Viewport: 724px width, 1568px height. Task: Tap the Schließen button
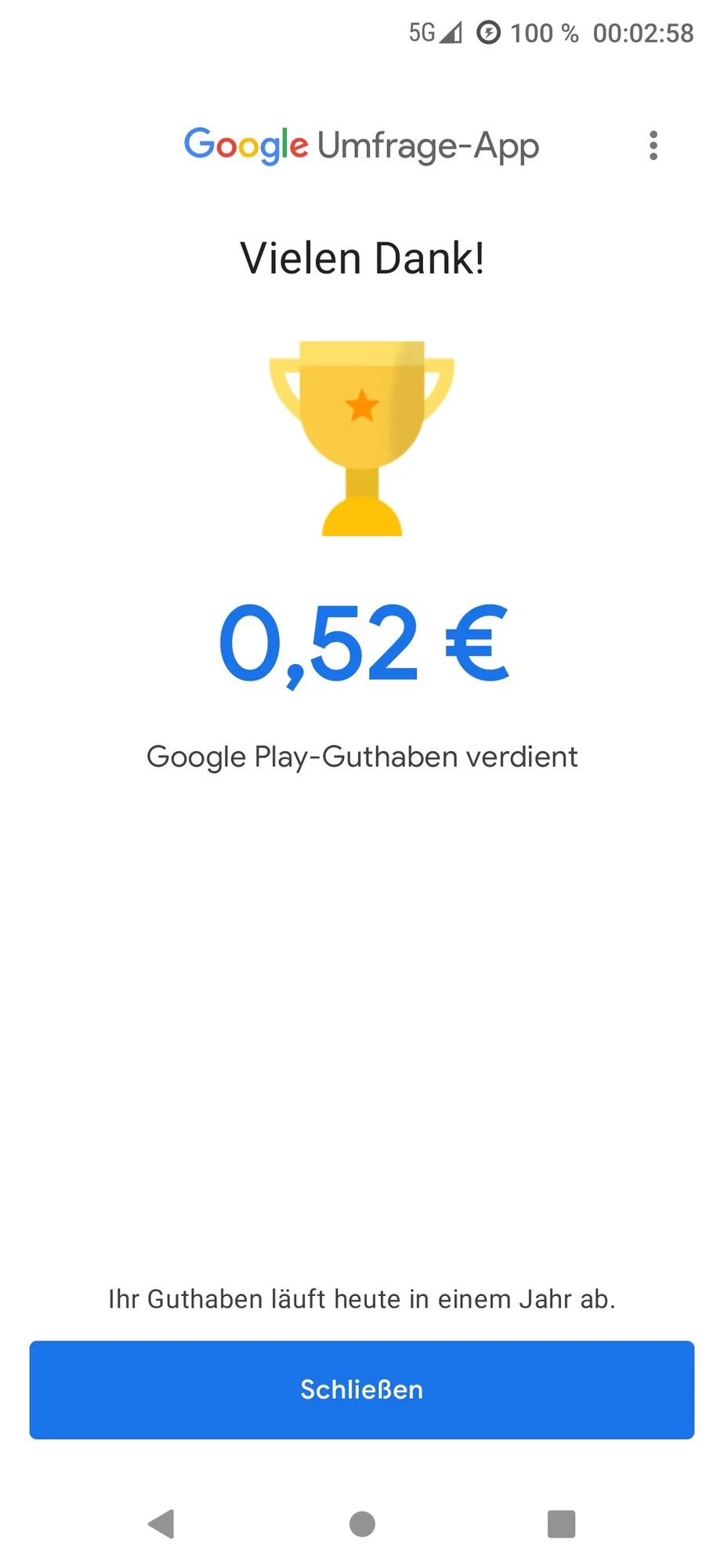[361, 1389]
